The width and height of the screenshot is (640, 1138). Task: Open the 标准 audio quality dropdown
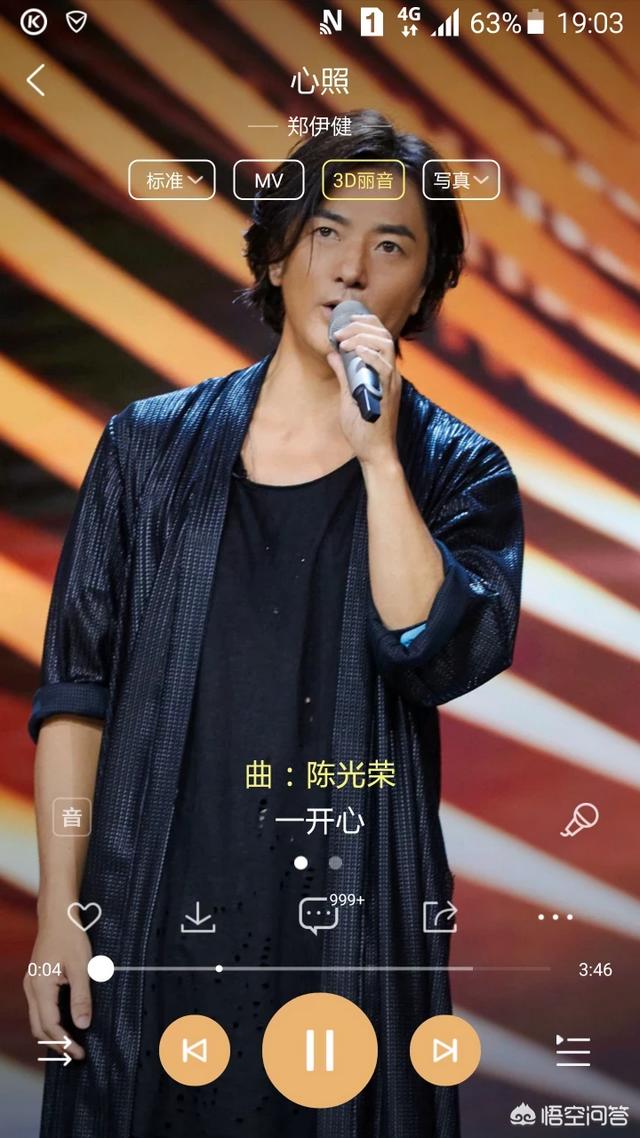tap(172, 180)
